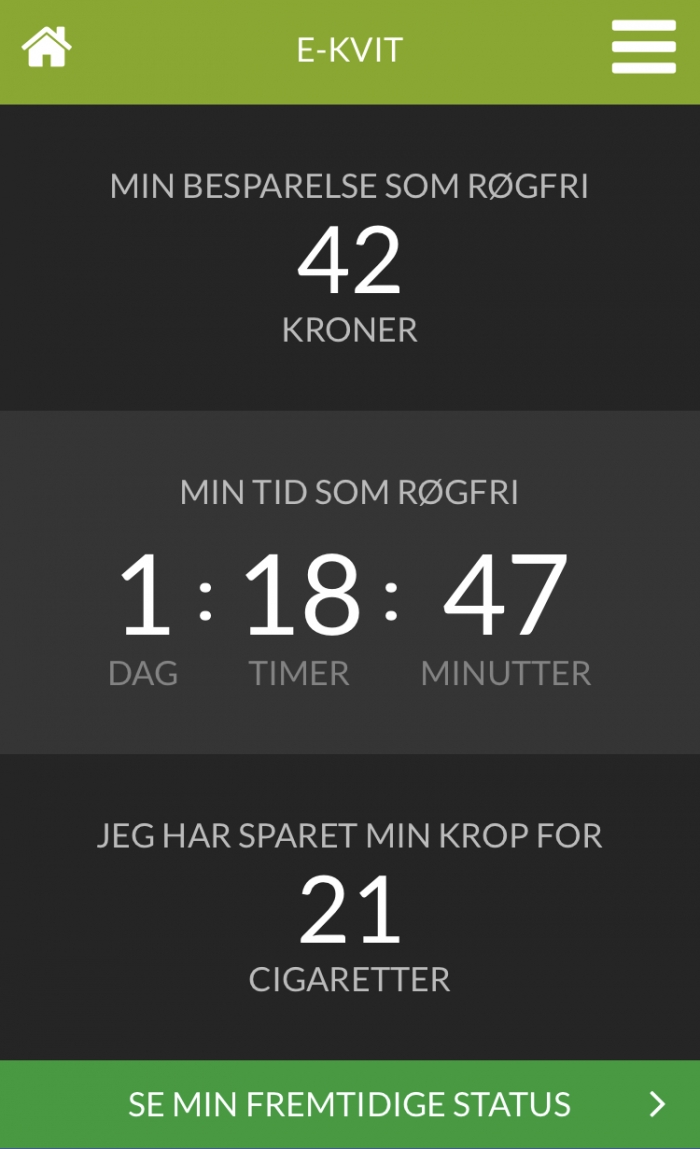Go to the home screen via house icon

(46, 47)
